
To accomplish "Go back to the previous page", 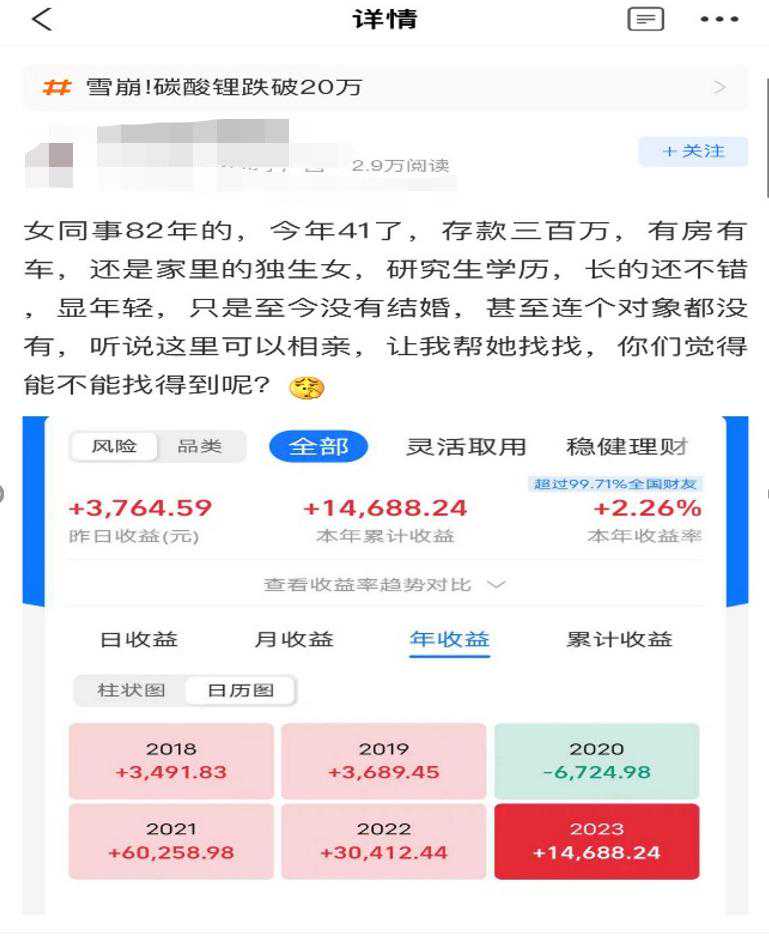I will tap(42, 19).
